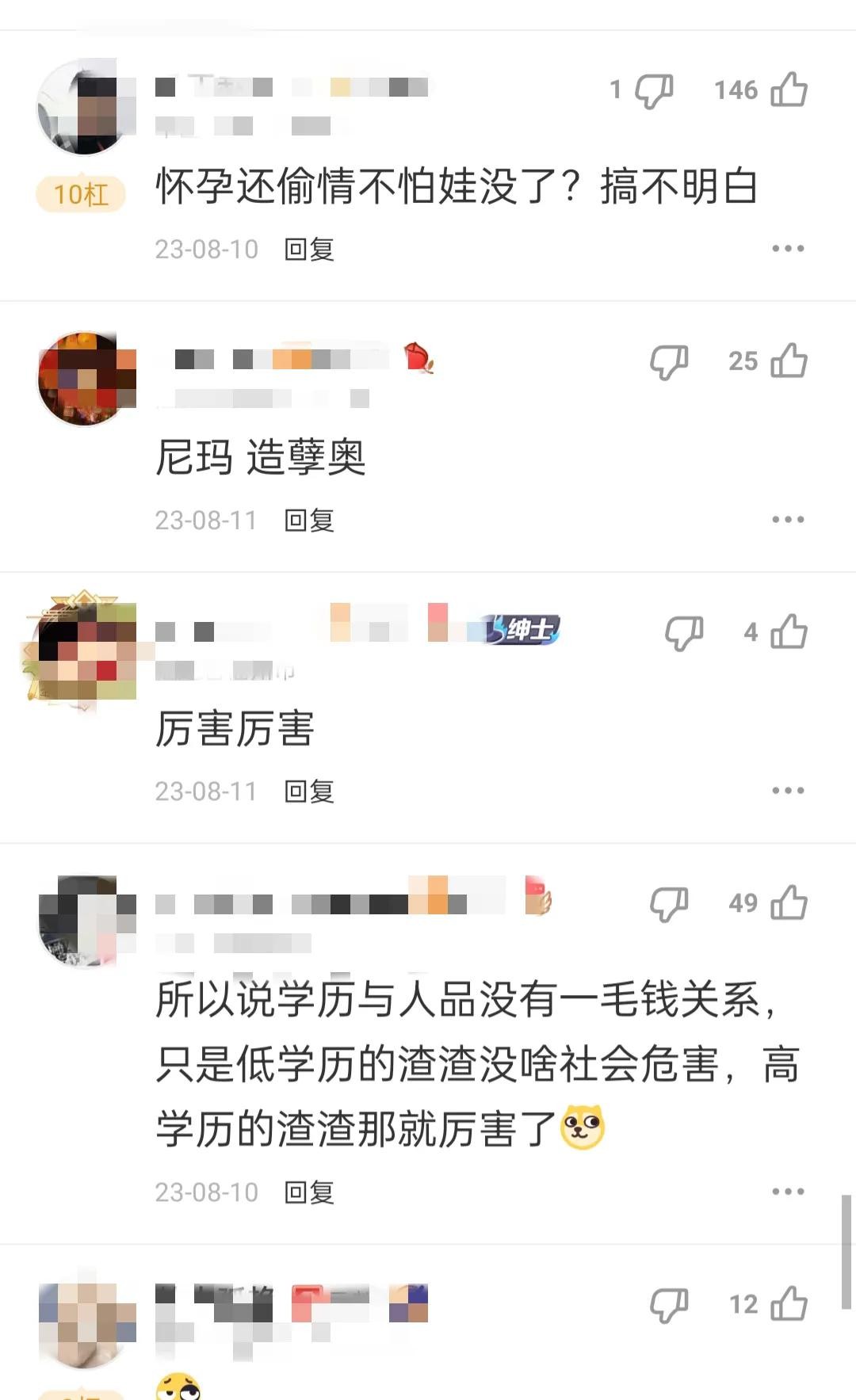This screenshot has width=856, height=1400.
Task: Like the comment about 学历与人品
Action: (789, 903)
